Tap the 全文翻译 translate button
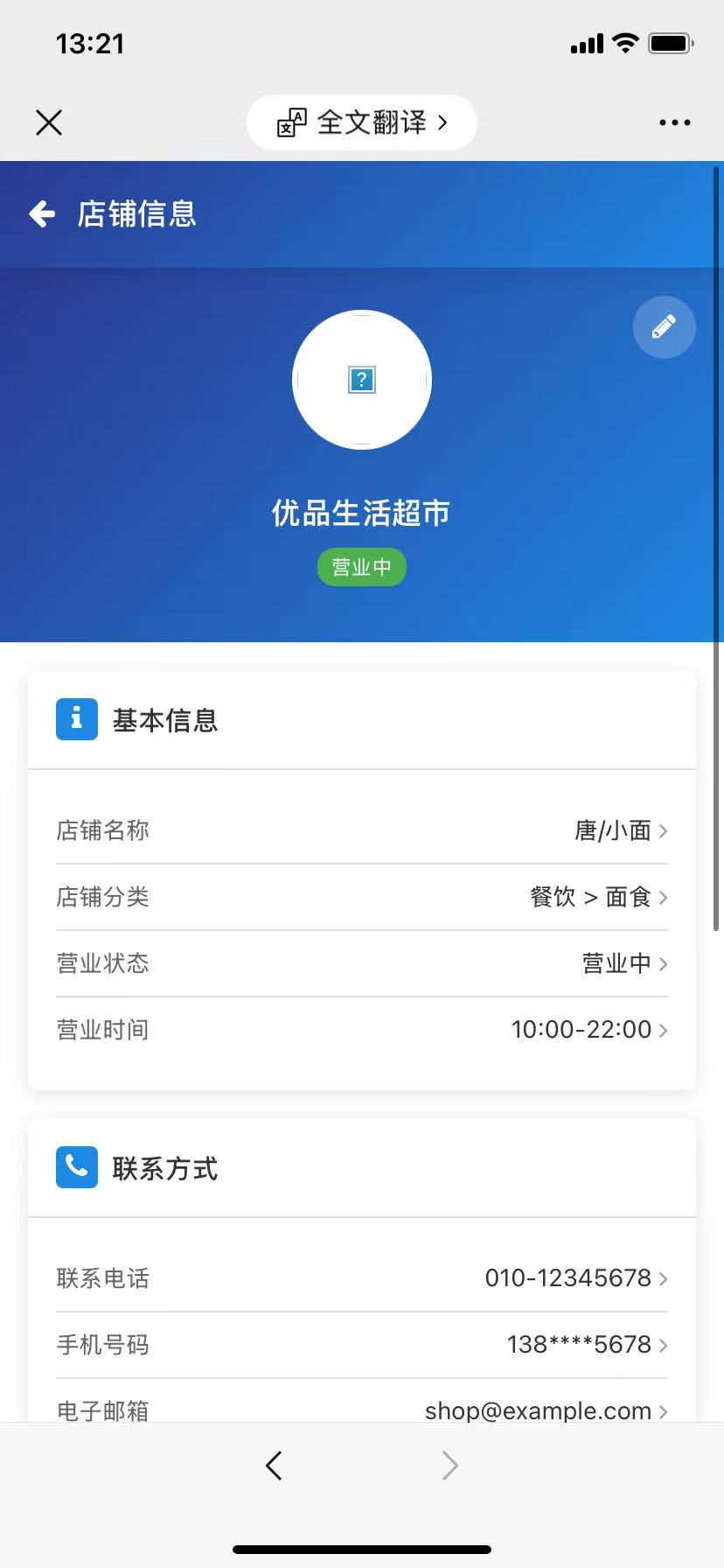 362,122
